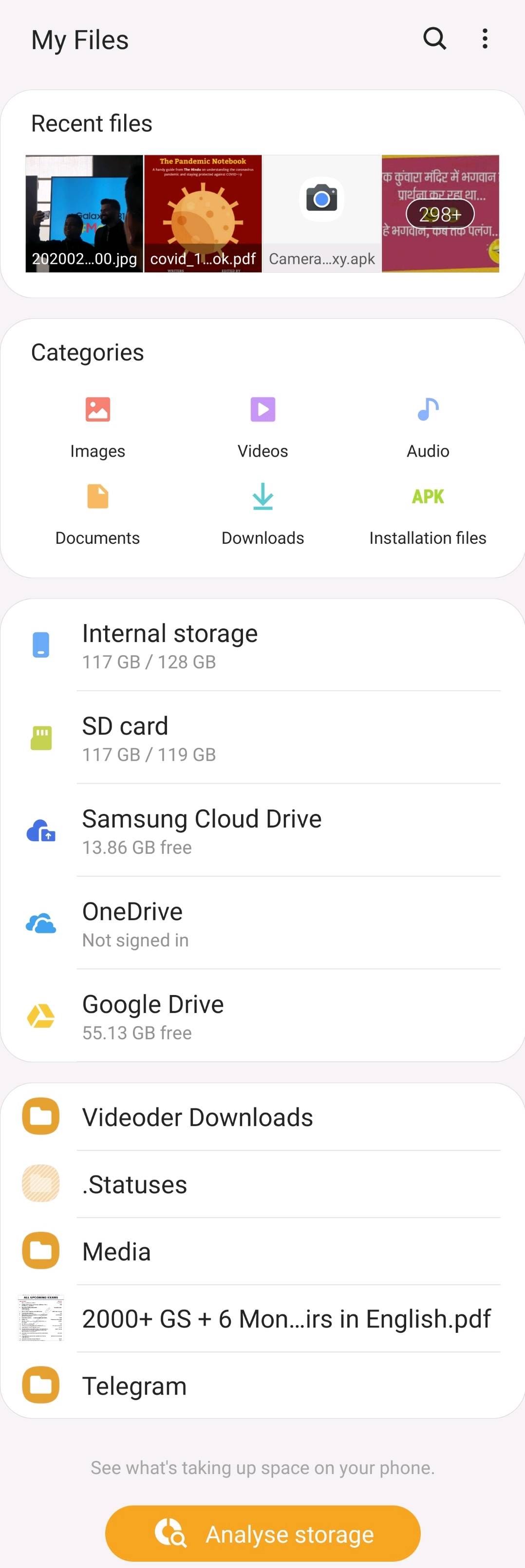
Task: Open the recent covid PDF file
Action: pos(203,213)
